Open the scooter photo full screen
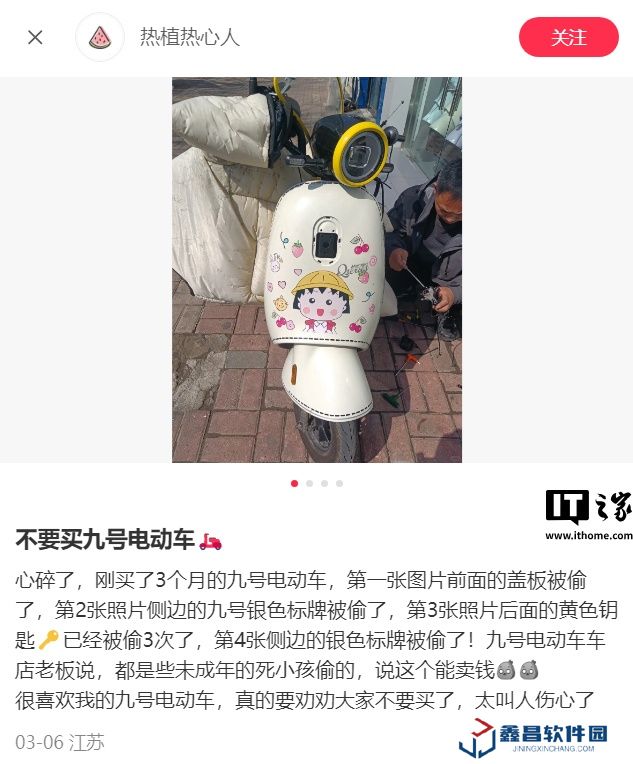 pyautogui.click(x=316, y=270)
